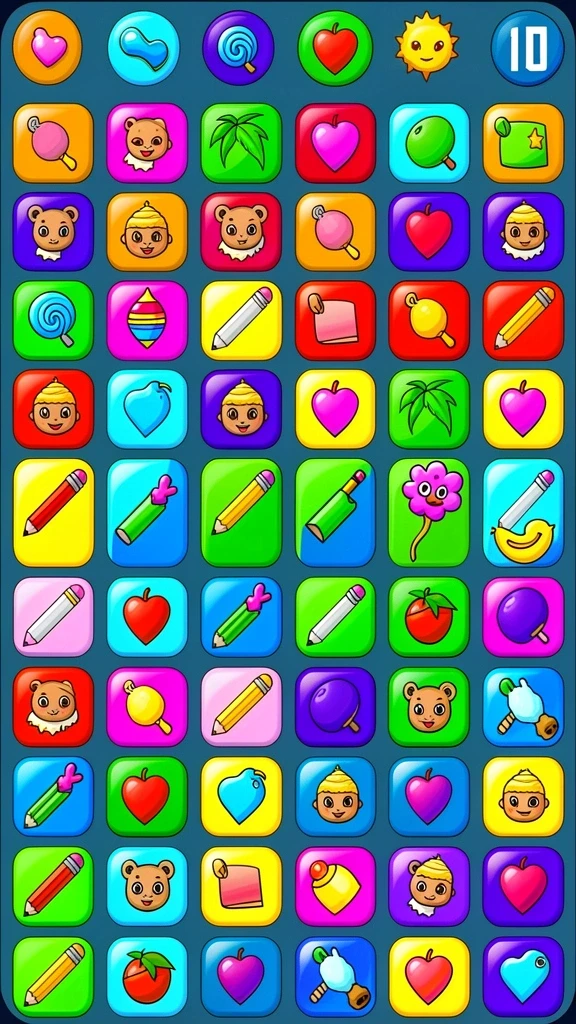Tap the red heart on yellow tile
Screen dimensions: 576x1024
(429, 976)
